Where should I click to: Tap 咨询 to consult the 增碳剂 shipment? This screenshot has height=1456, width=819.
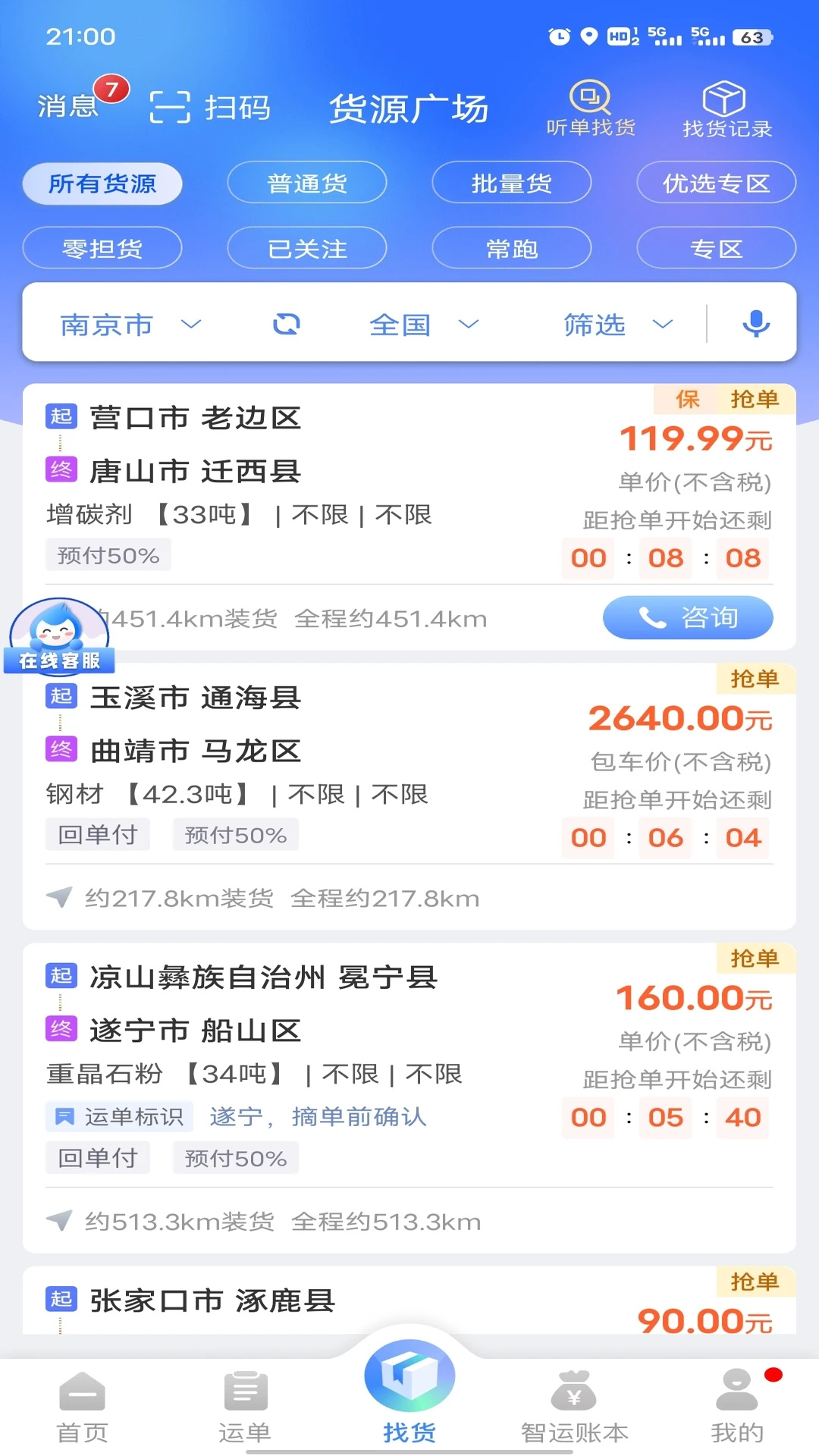pyautogui.click(x=687, y=618)
